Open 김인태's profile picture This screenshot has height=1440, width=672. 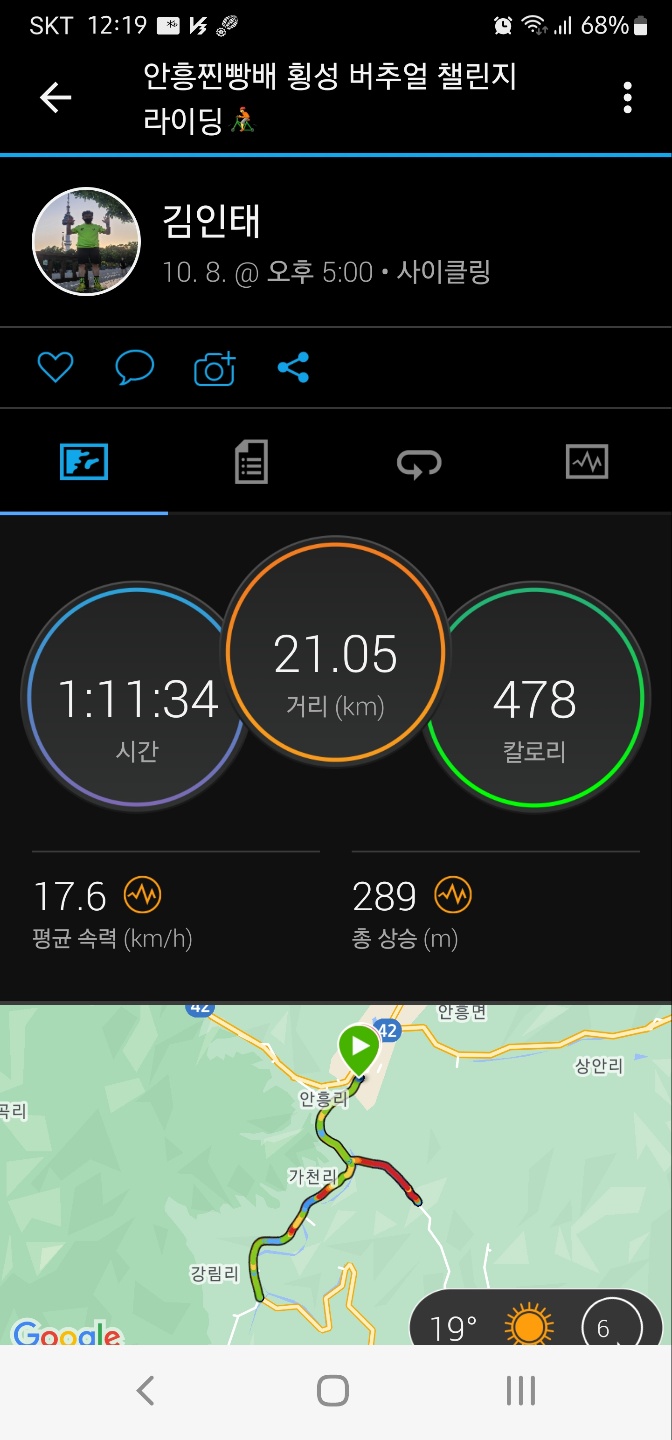[x=87, y=242]
